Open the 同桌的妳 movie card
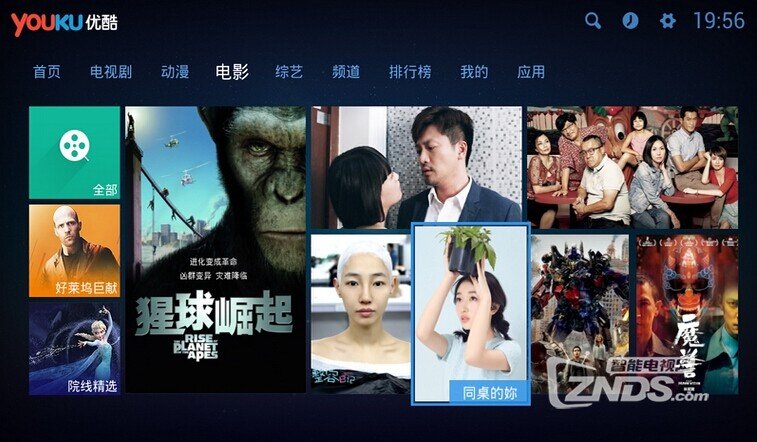The image size is (757, 442). (470, 313)
